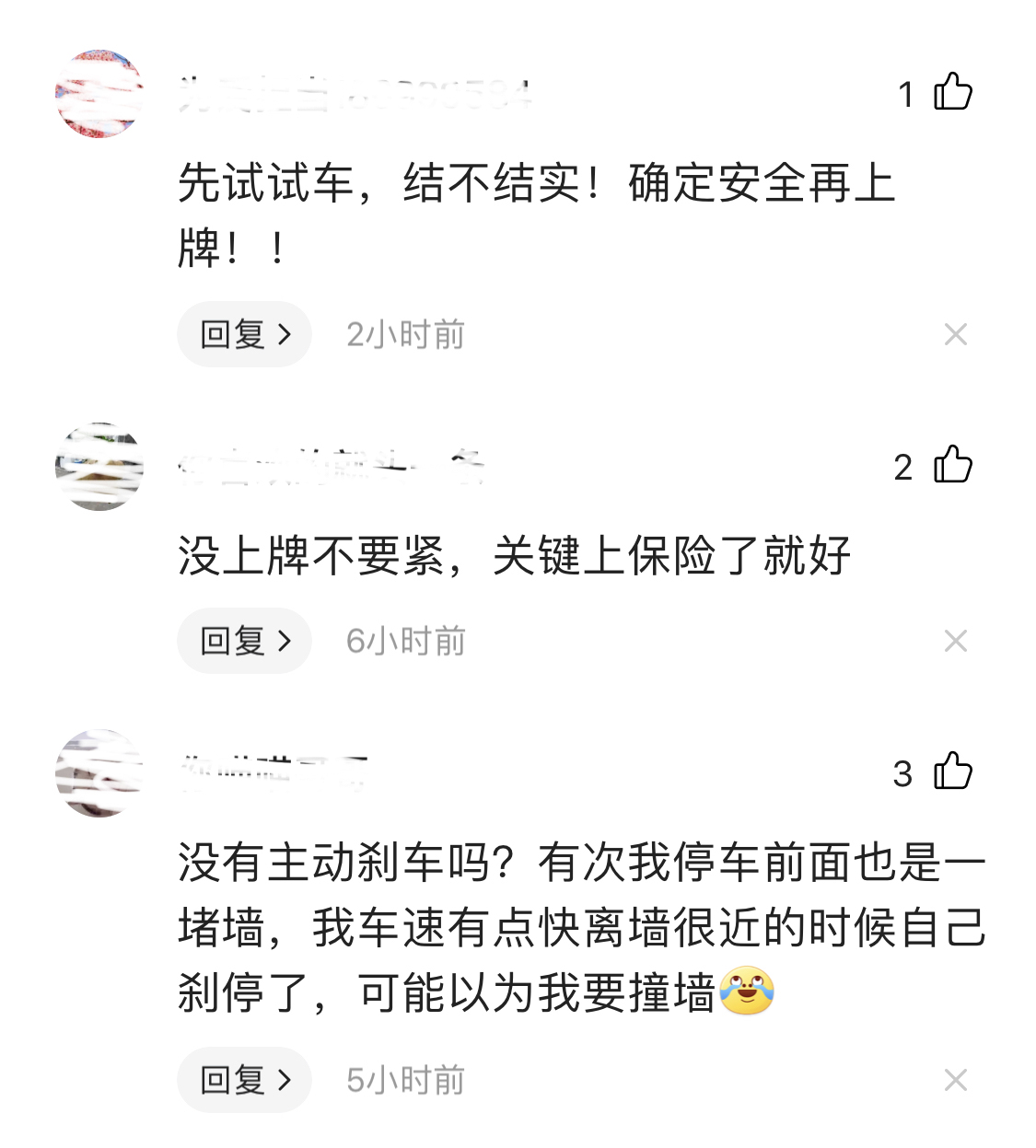Dismiss the comment posted 6小时前
Viewport: 1036px width, 1148px height.
pyautogui.click(x=955, y=641)
